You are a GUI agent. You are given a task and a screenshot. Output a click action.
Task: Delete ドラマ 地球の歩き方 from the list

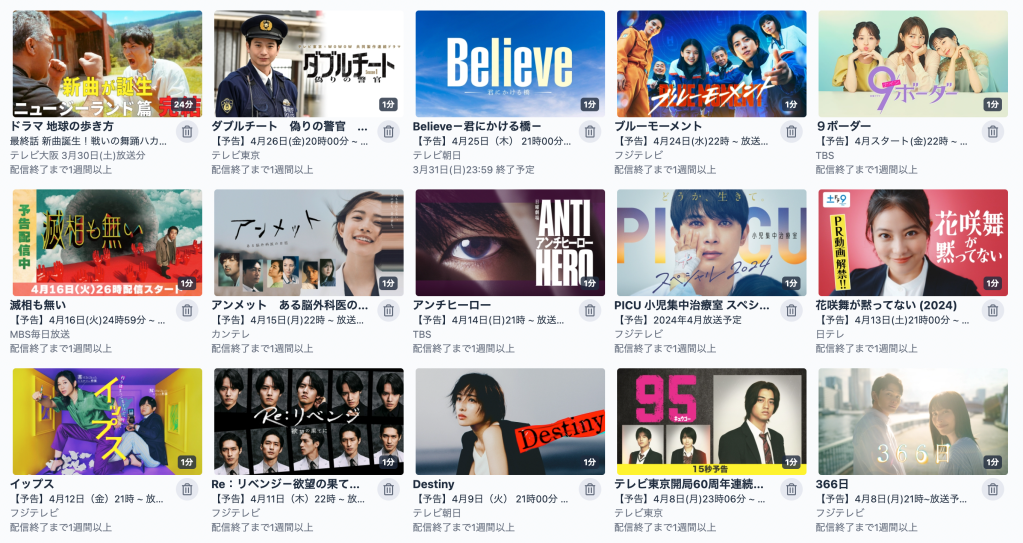point(186,132)
